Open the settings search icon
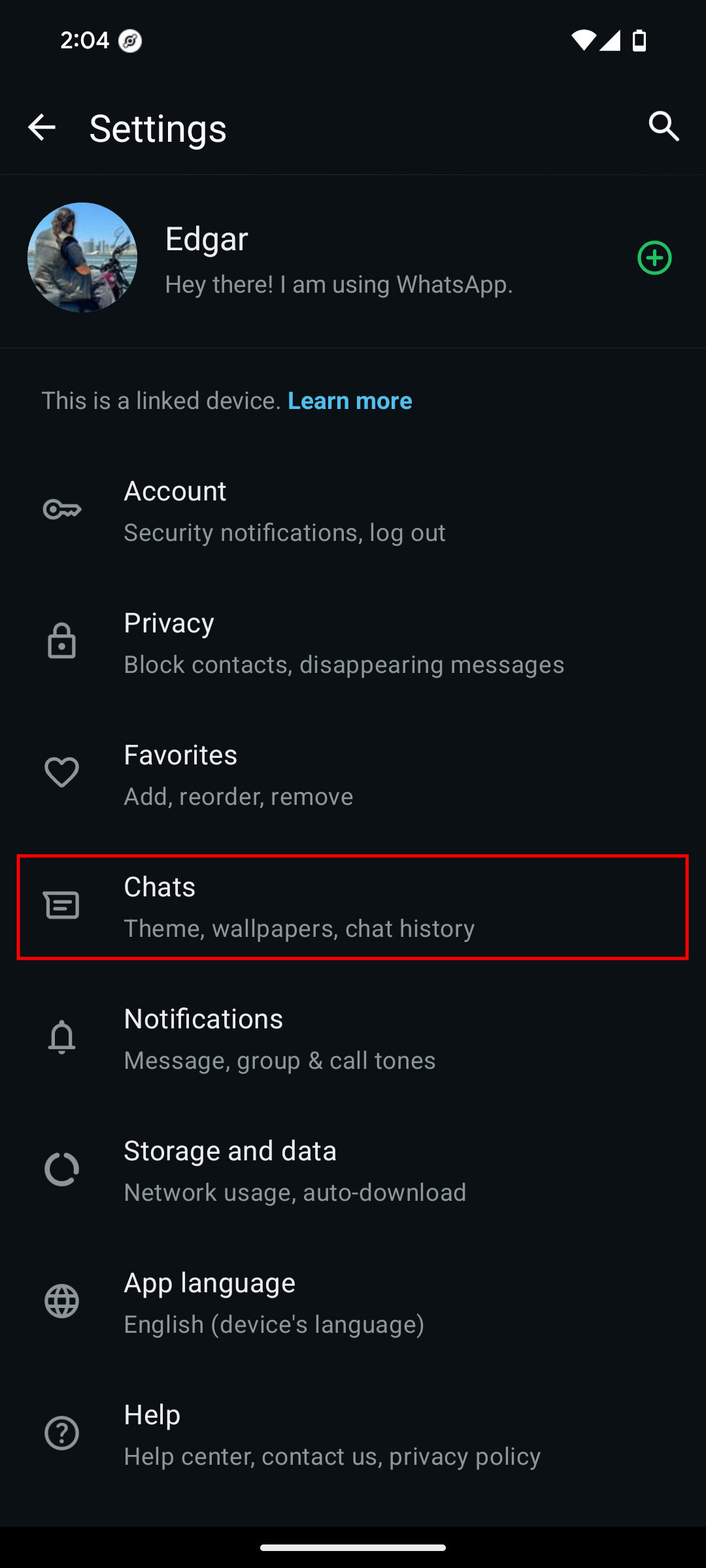This screenshot has width=706, height=1568. (664, 126)
